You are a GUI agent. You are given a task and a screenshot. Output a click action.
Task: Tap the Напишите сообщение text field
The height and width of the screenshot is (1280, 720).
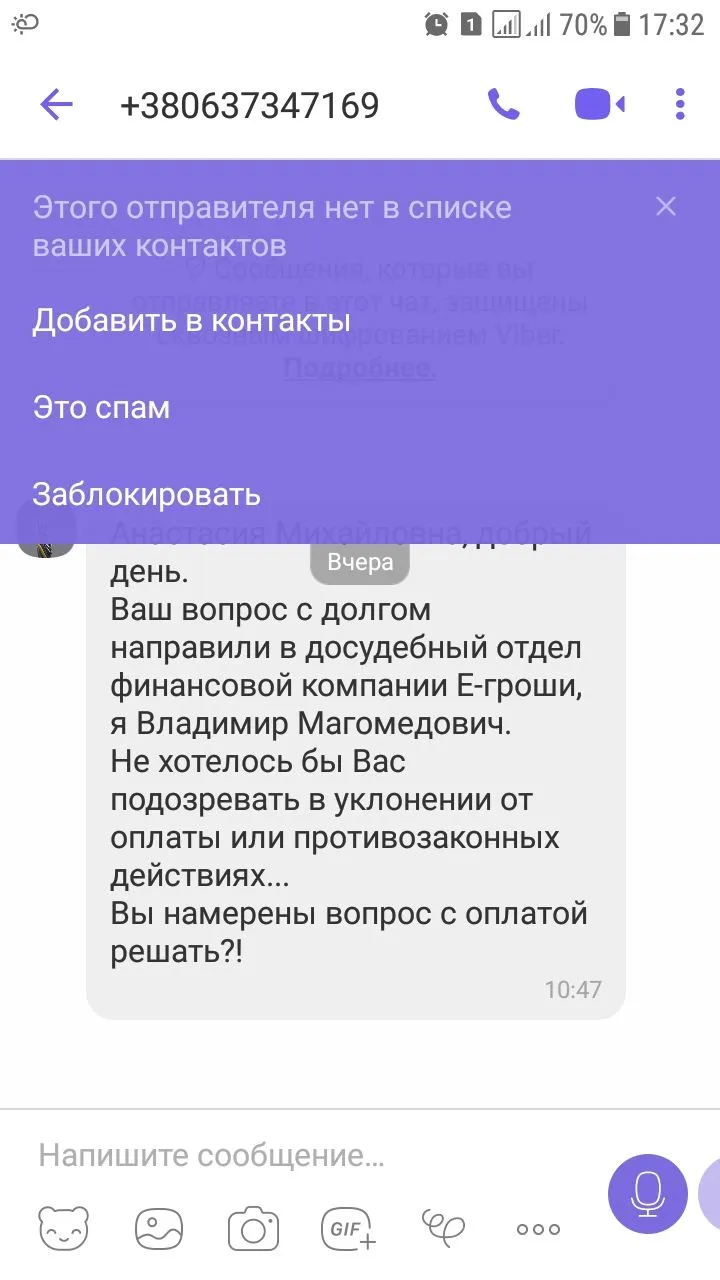click(x=300, y=1156)
